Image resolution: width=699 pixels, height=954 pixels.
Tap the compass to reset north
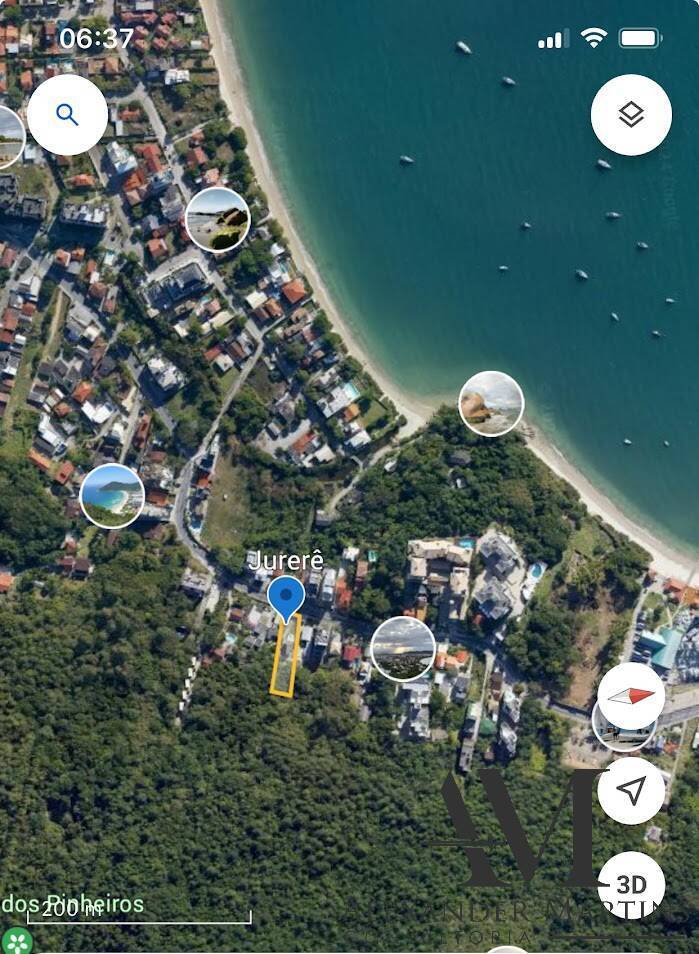click(x=631, y=696)
